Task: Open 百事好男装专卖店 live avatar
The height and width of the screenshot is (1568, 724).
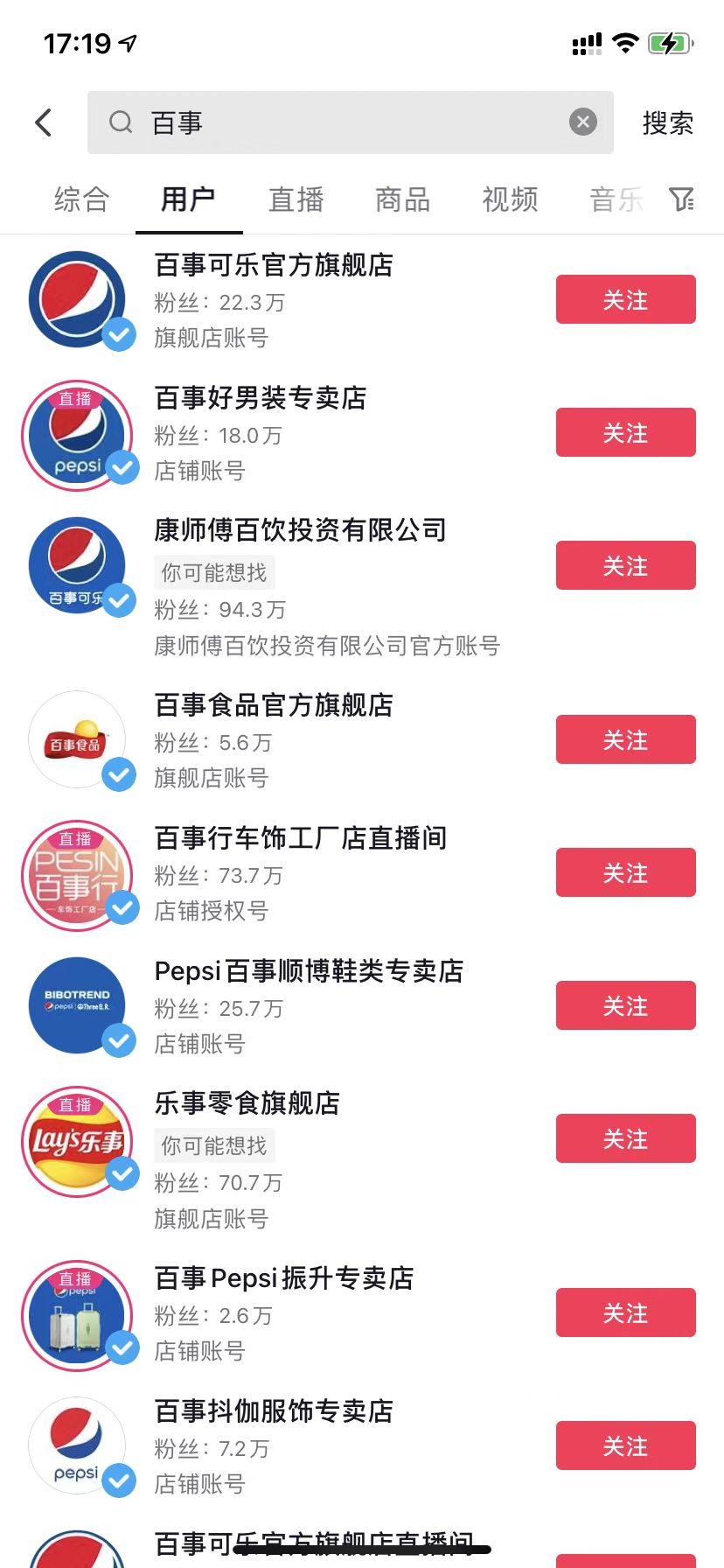Action: click(x=77, y=436)
